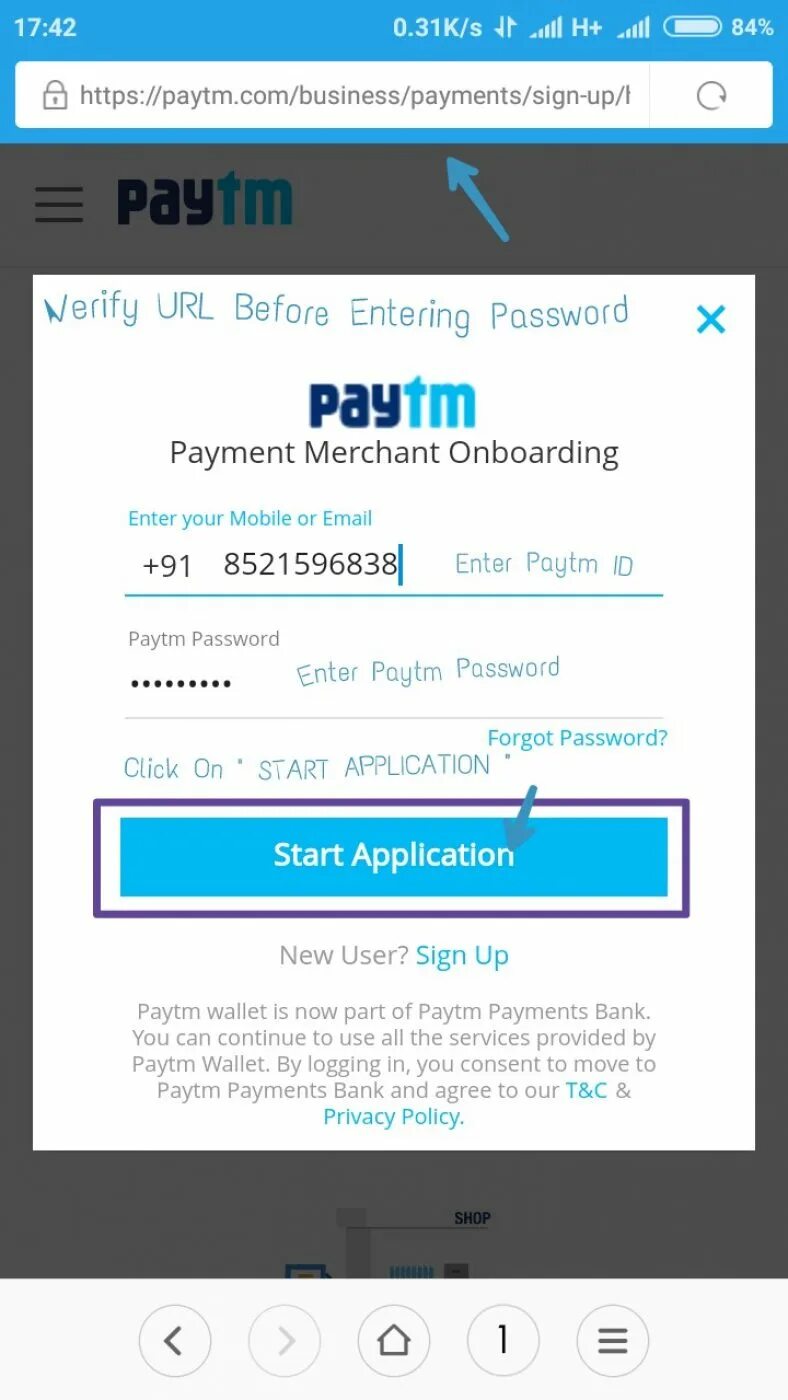
Task: Open the hamburger menu beside Paytm logo
Action: [59, 204]
